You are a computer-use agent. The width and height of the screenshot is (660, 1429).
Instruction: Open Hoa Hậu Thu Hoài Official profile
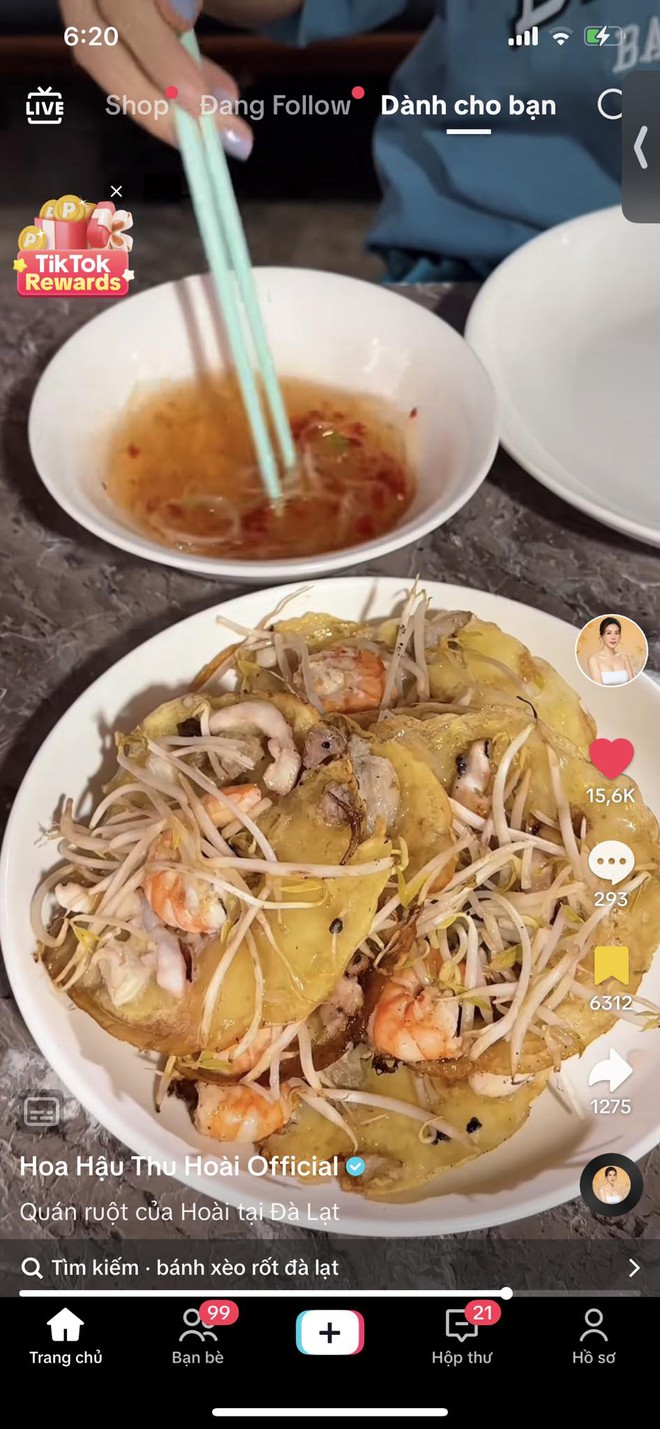(180, 1166)
